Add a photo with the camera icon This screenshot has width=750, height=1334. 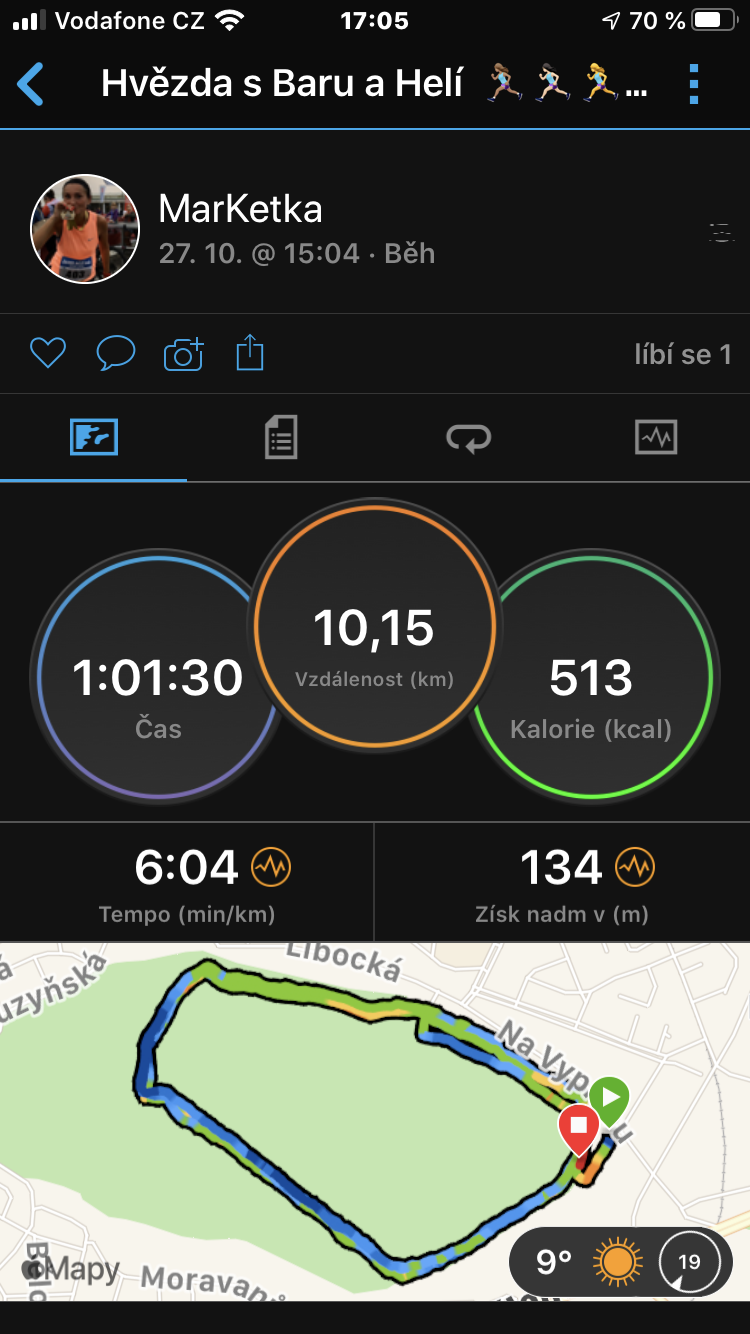pos(183,353)
